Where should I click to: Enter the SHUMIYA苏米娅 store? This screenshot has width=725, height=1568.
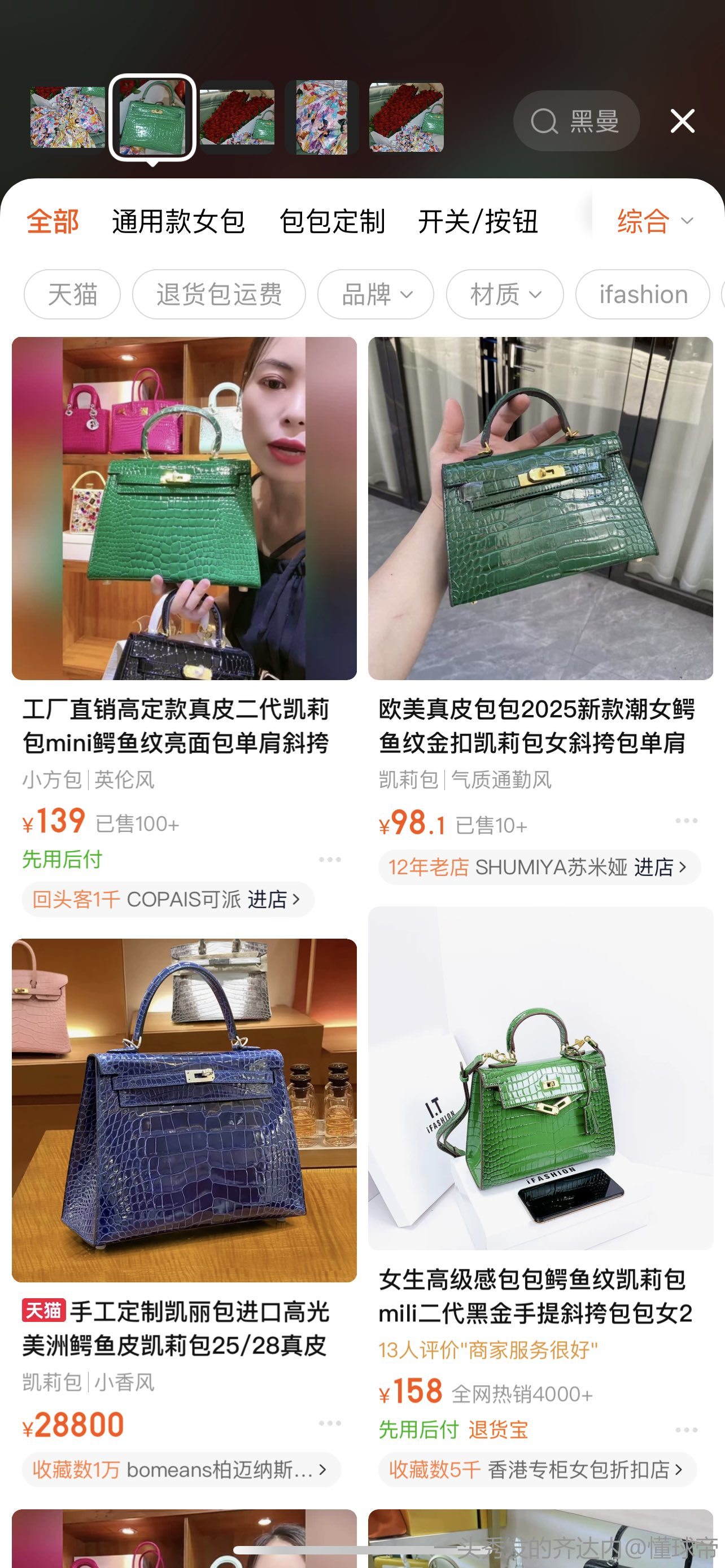point(539,867)
